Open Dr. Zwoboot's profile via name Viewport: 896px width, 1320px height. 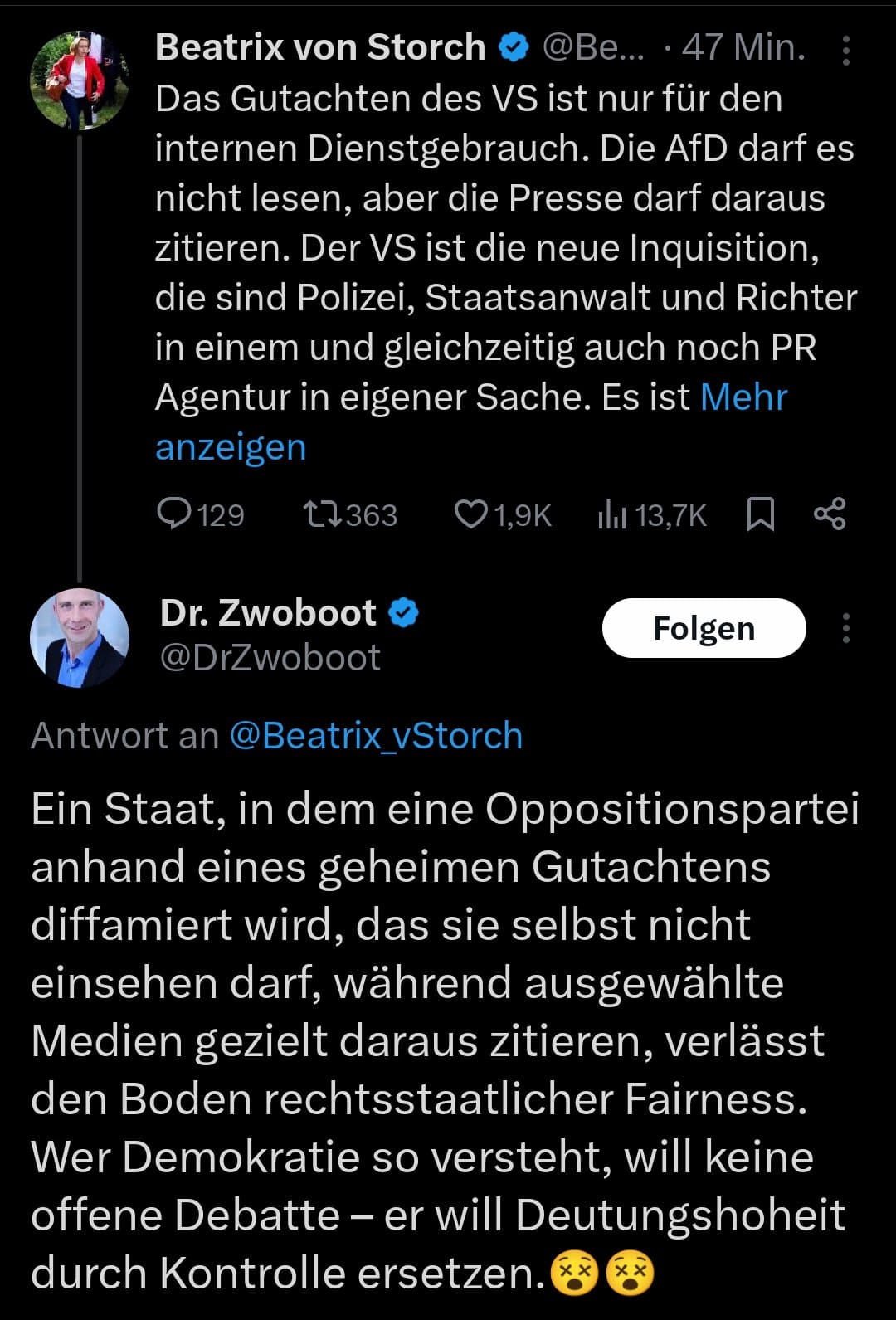[x=268, y=613]
